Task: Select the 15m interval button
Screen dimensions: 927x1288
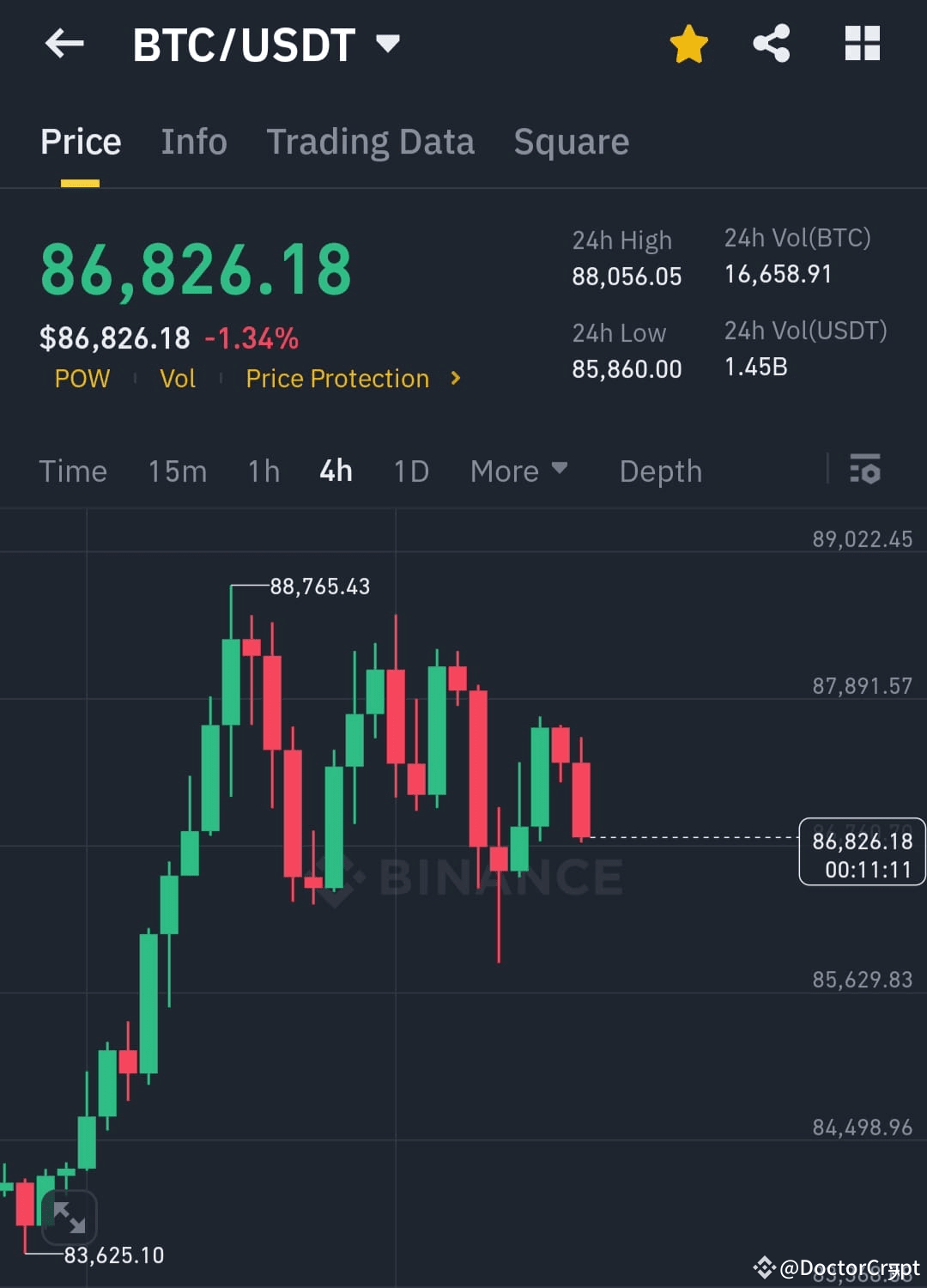Action: coord(177,471)
